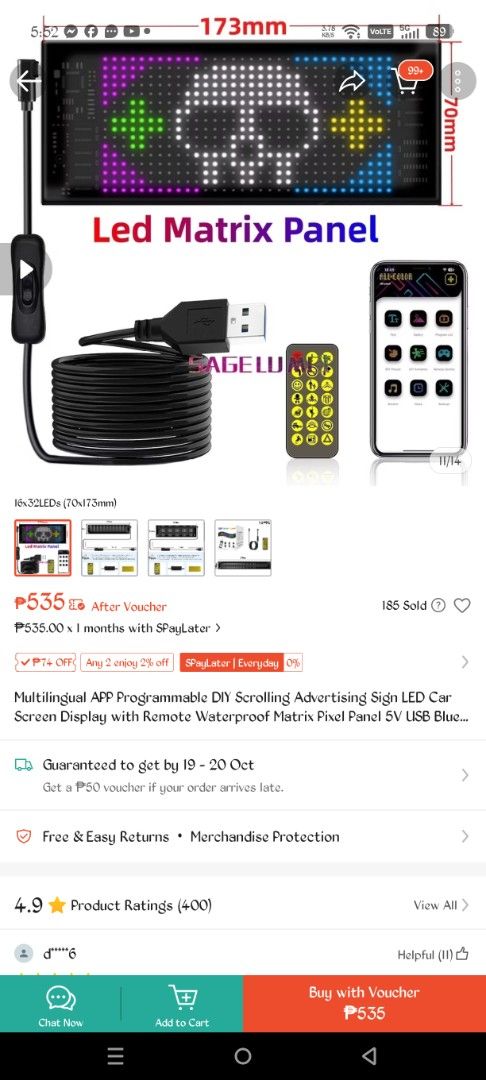Share this product listing
This screenshot has width=486, height=1080.
click(x=352, y=81)
